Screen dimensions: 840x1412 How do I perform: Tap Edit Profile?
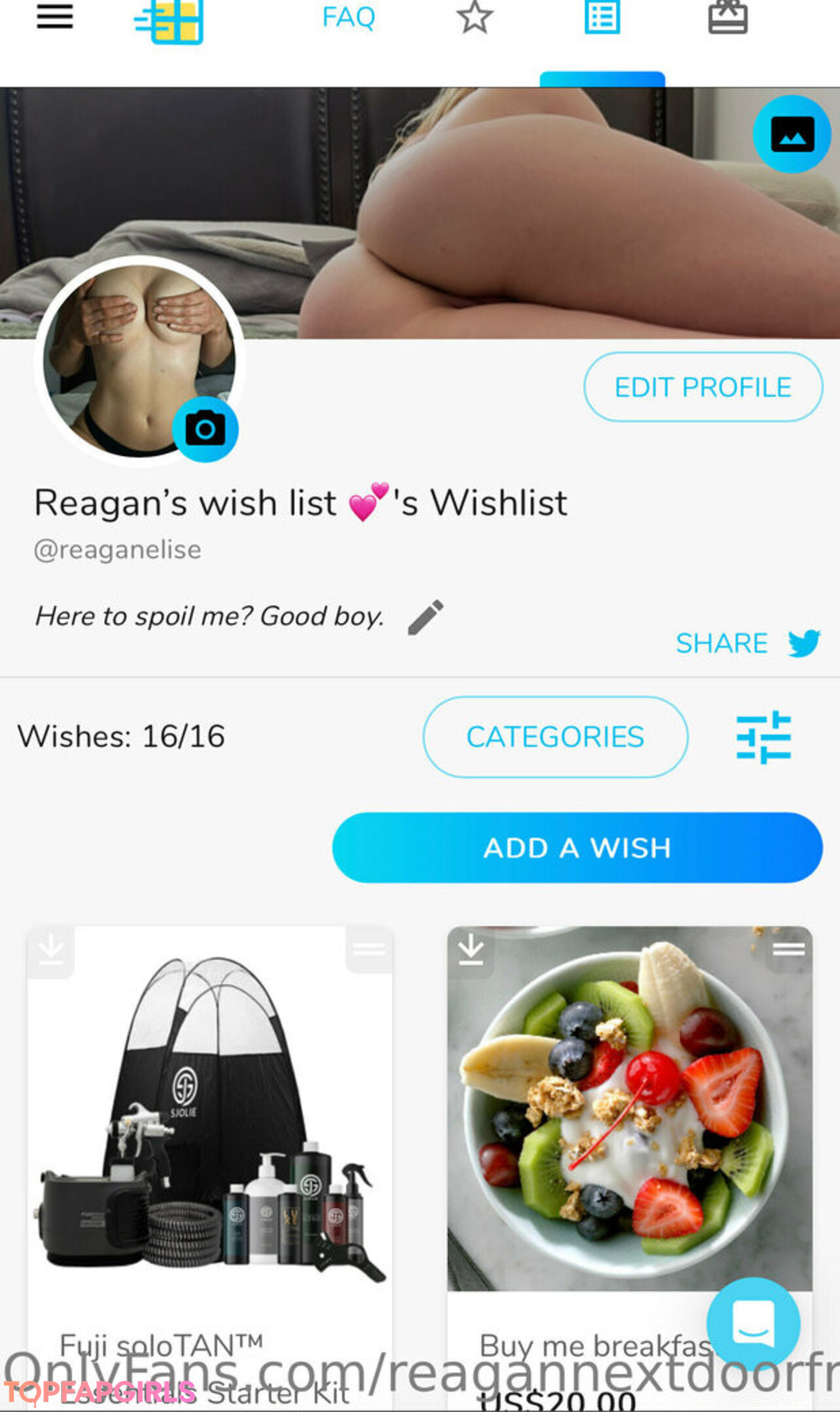(x=703, y=387)
